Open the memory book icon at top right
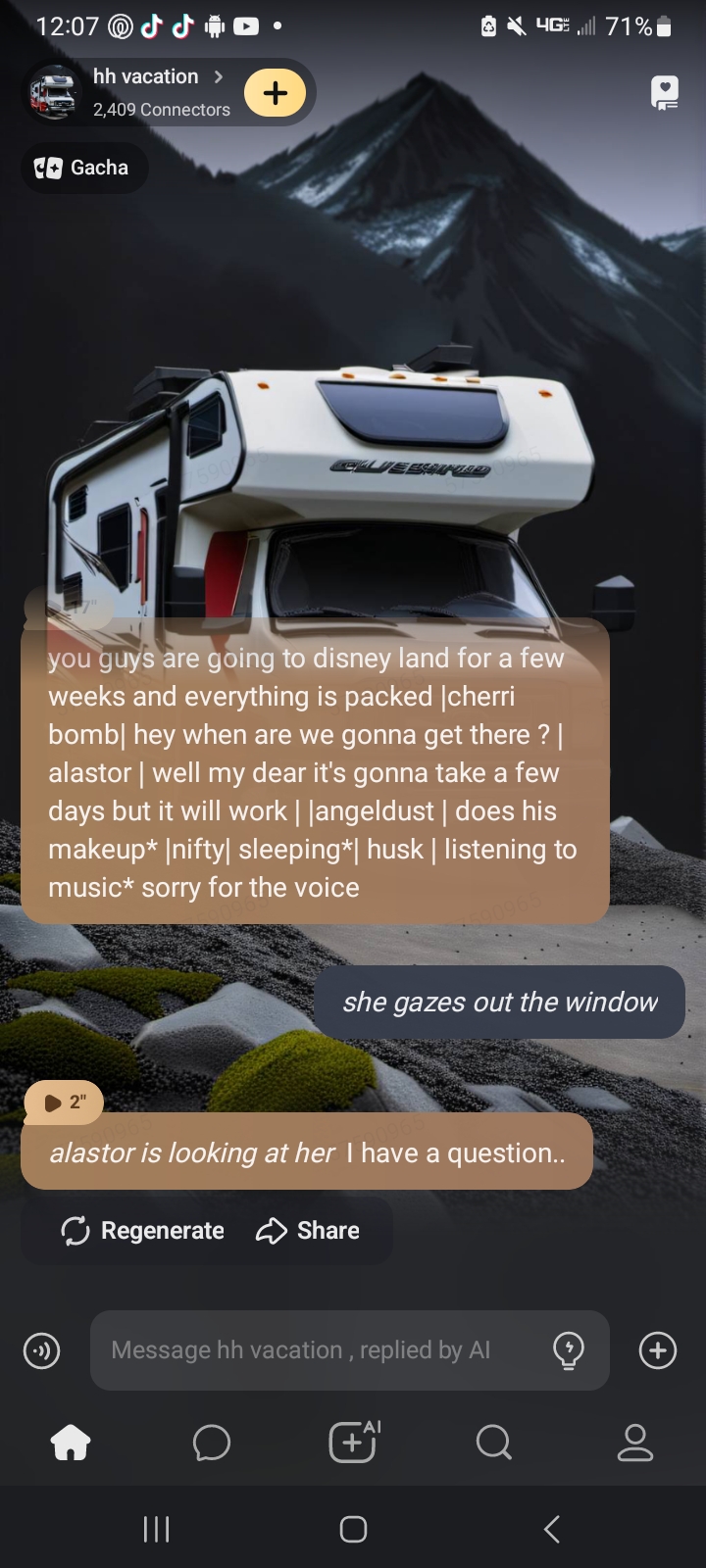Viewport: 706px width, 1568px height. (x=665, y=92)
